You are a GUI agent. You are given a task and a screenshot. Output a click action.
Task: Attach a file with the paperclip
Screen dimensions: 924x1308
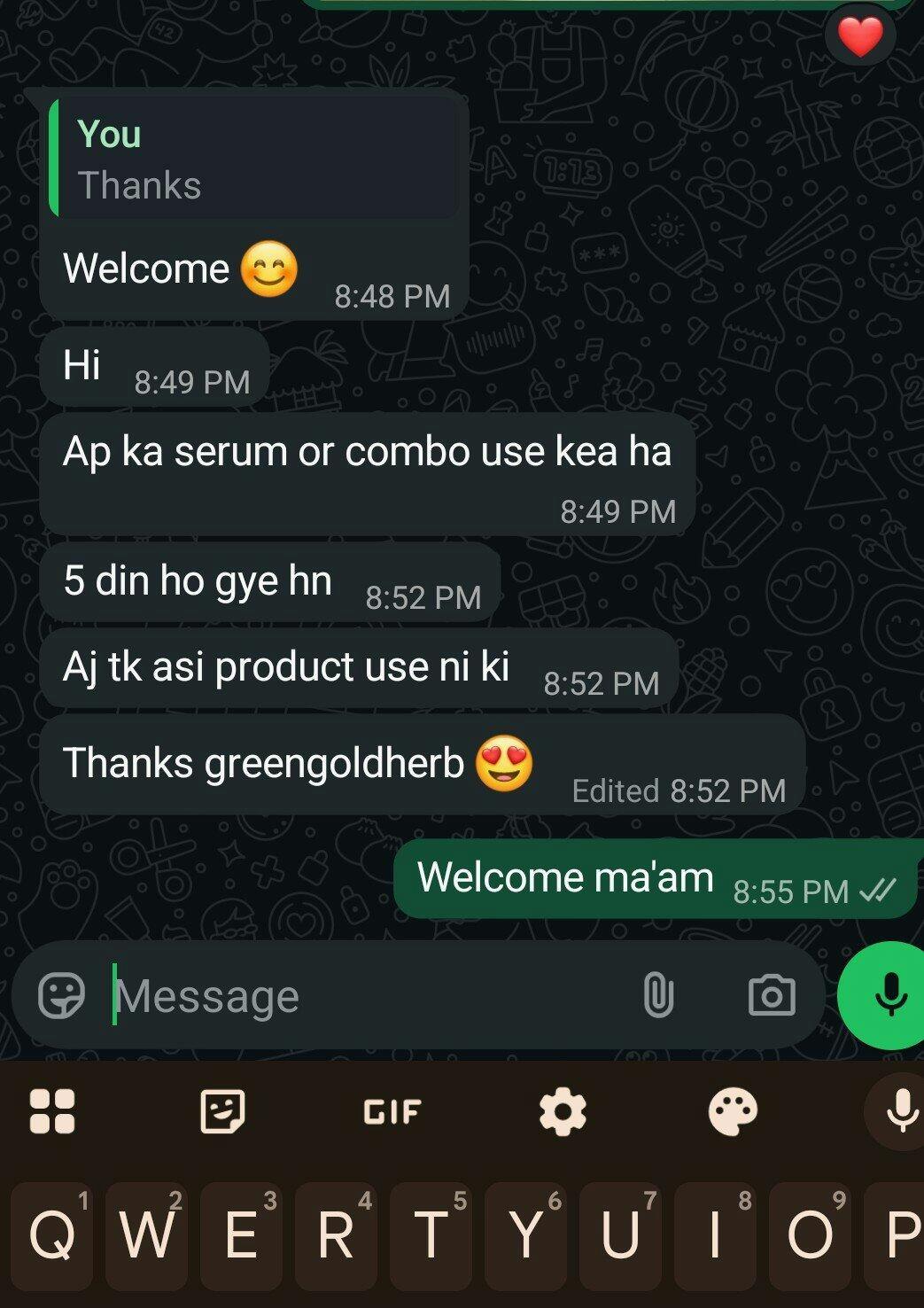point(657,994)
